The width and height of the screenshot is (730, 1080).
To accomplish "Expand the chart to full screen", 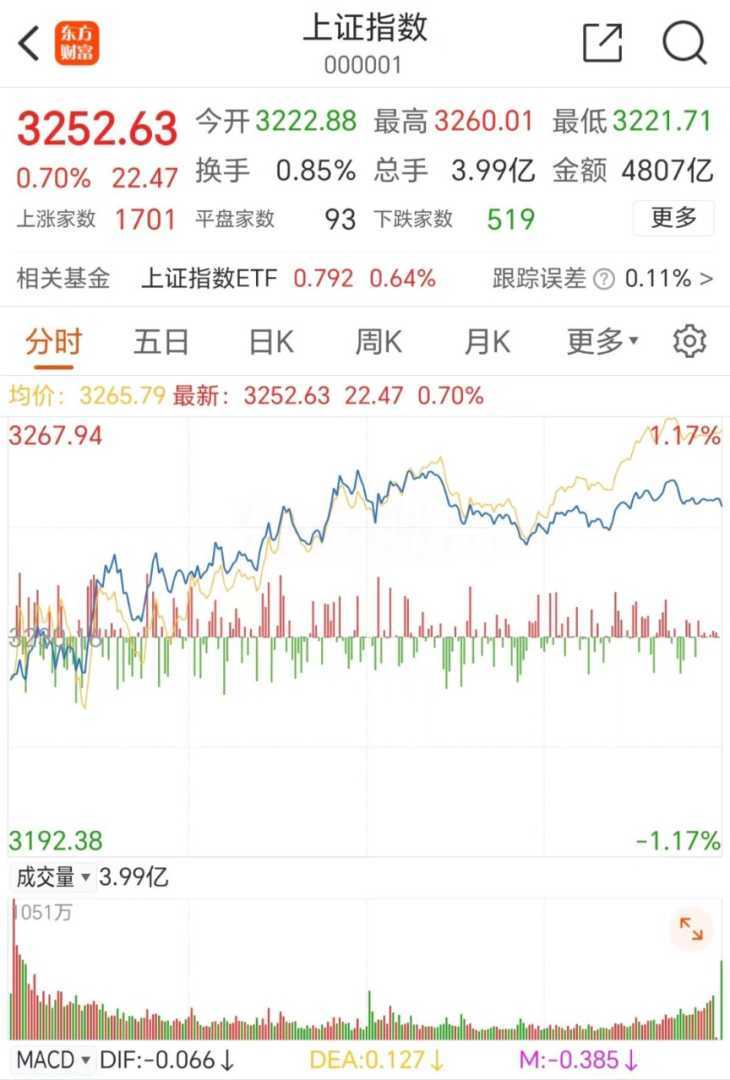I will [691, 929].
